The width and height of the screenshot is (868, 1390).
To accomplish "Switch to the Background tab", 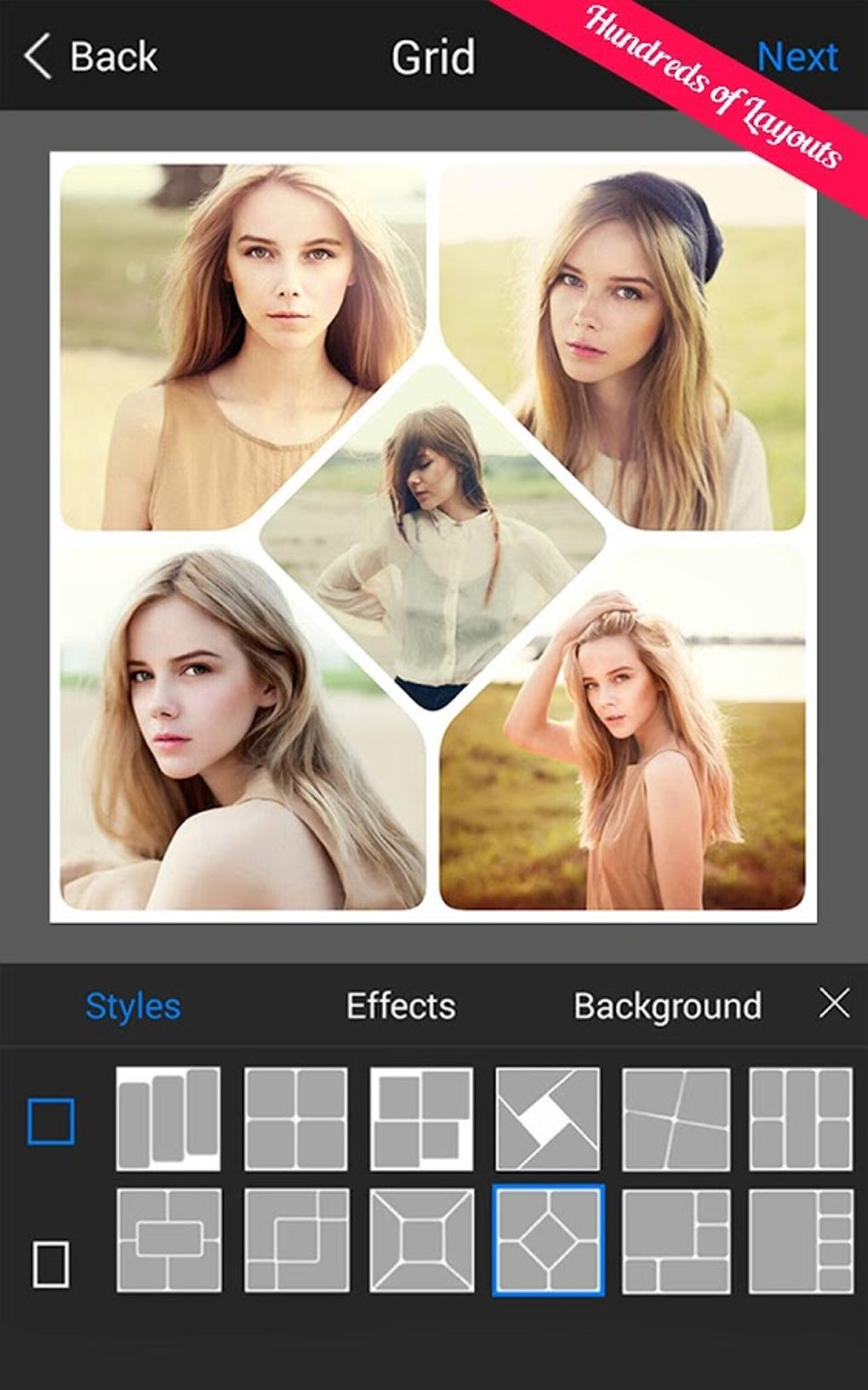I will [x=667, y=1006].
